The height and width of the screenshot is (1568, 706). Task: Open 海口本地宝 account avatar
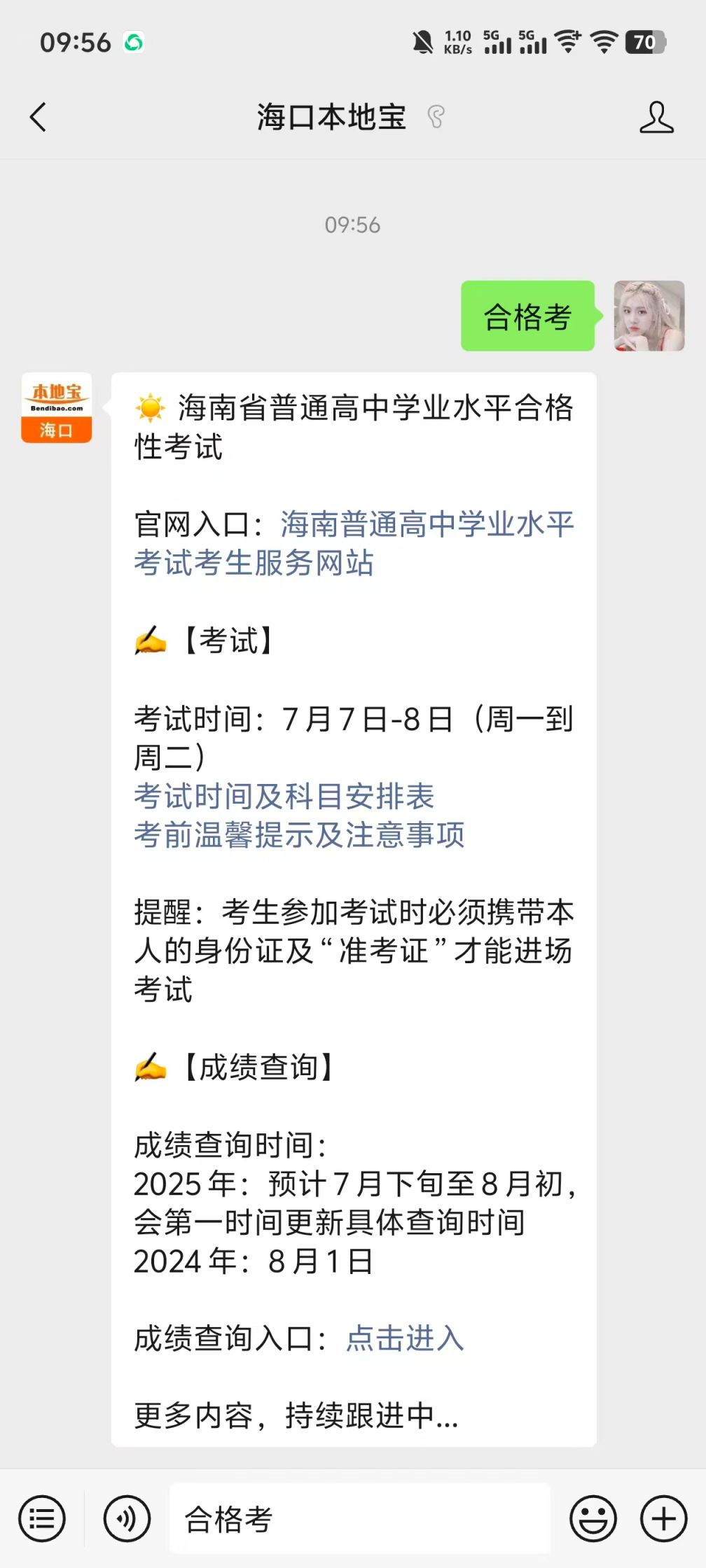57,407
